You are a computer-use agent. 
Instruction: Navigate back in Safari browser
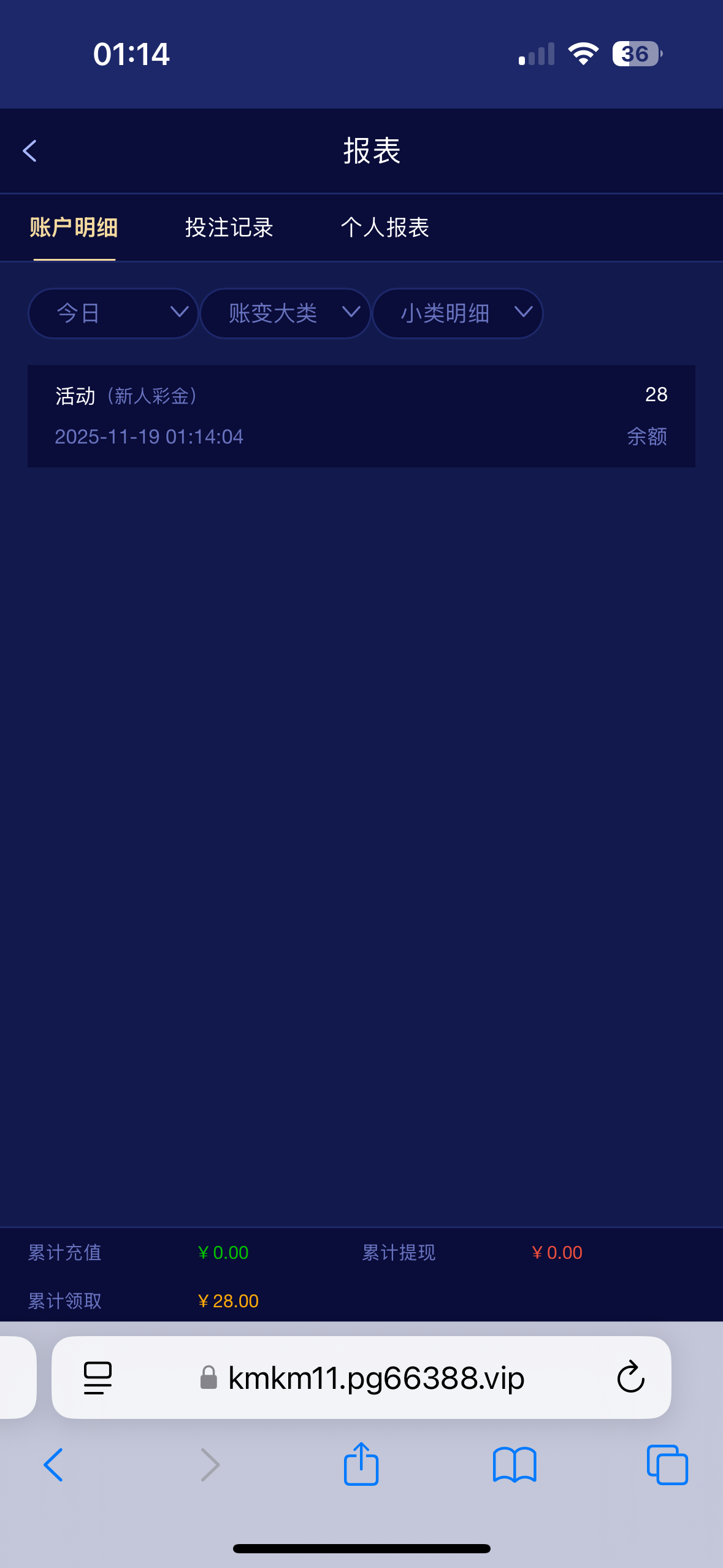(x=53, y=1464)
